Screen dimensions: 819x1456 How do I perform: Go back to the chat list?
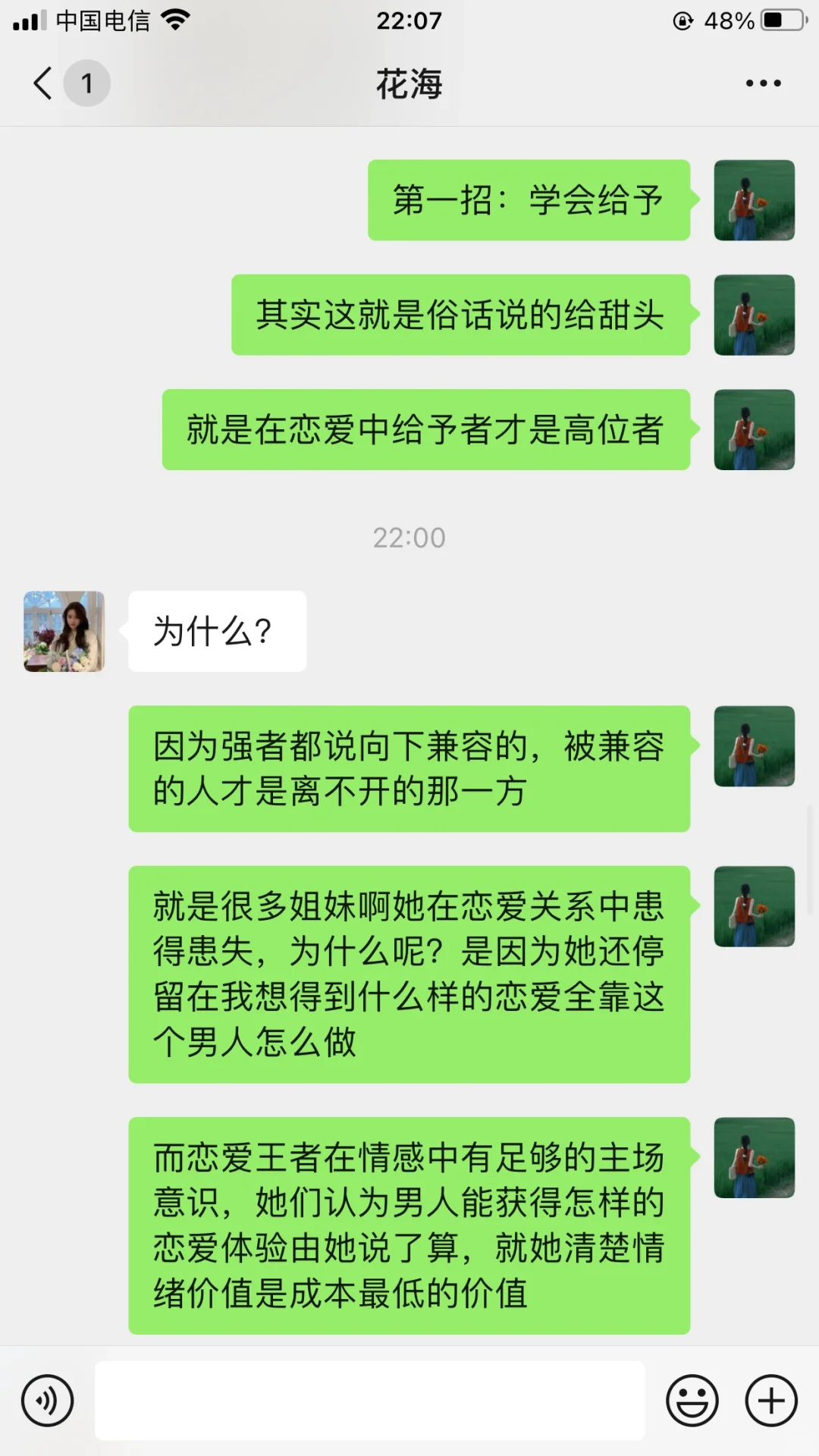43,83
